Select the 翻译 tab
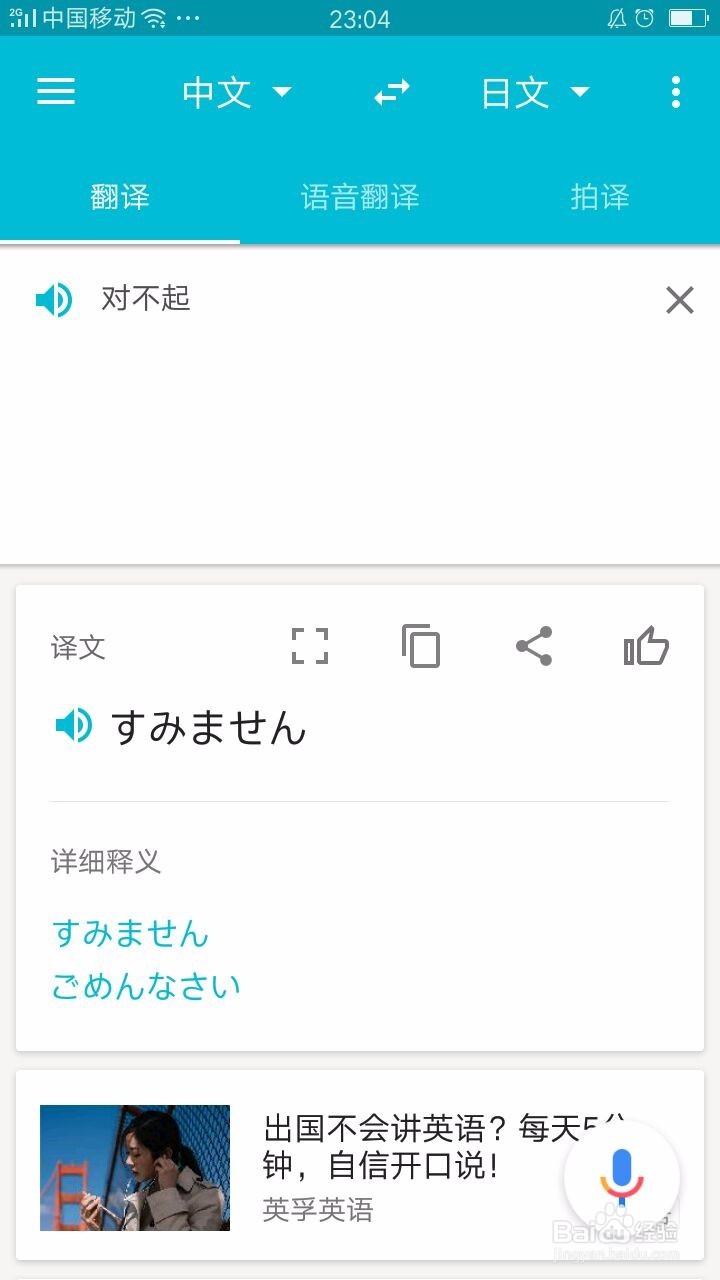The height and width of the screenshot is (1280, 720). [120, 198]
